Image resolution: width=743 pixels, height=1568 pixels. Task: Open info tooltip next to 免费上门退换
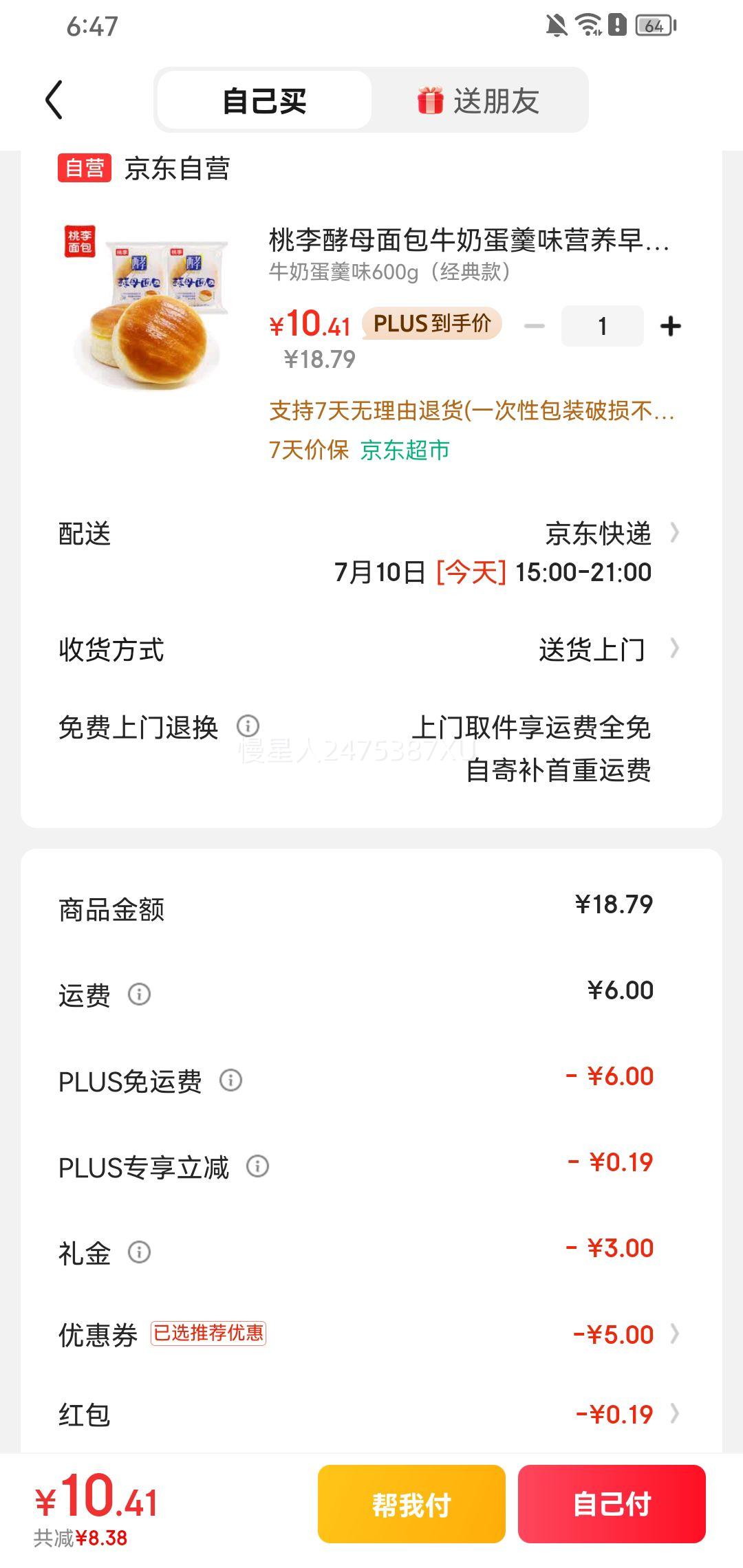pos(248,727)
